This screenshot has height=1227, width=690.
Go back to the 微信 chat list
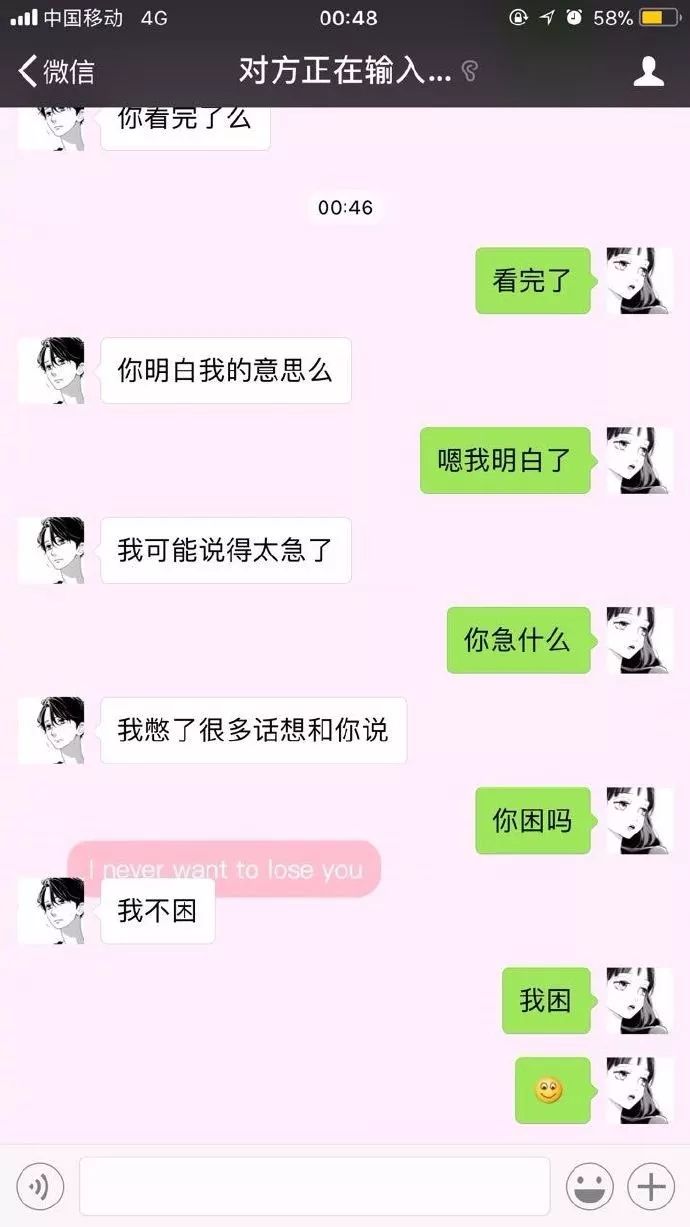(56, 71)
